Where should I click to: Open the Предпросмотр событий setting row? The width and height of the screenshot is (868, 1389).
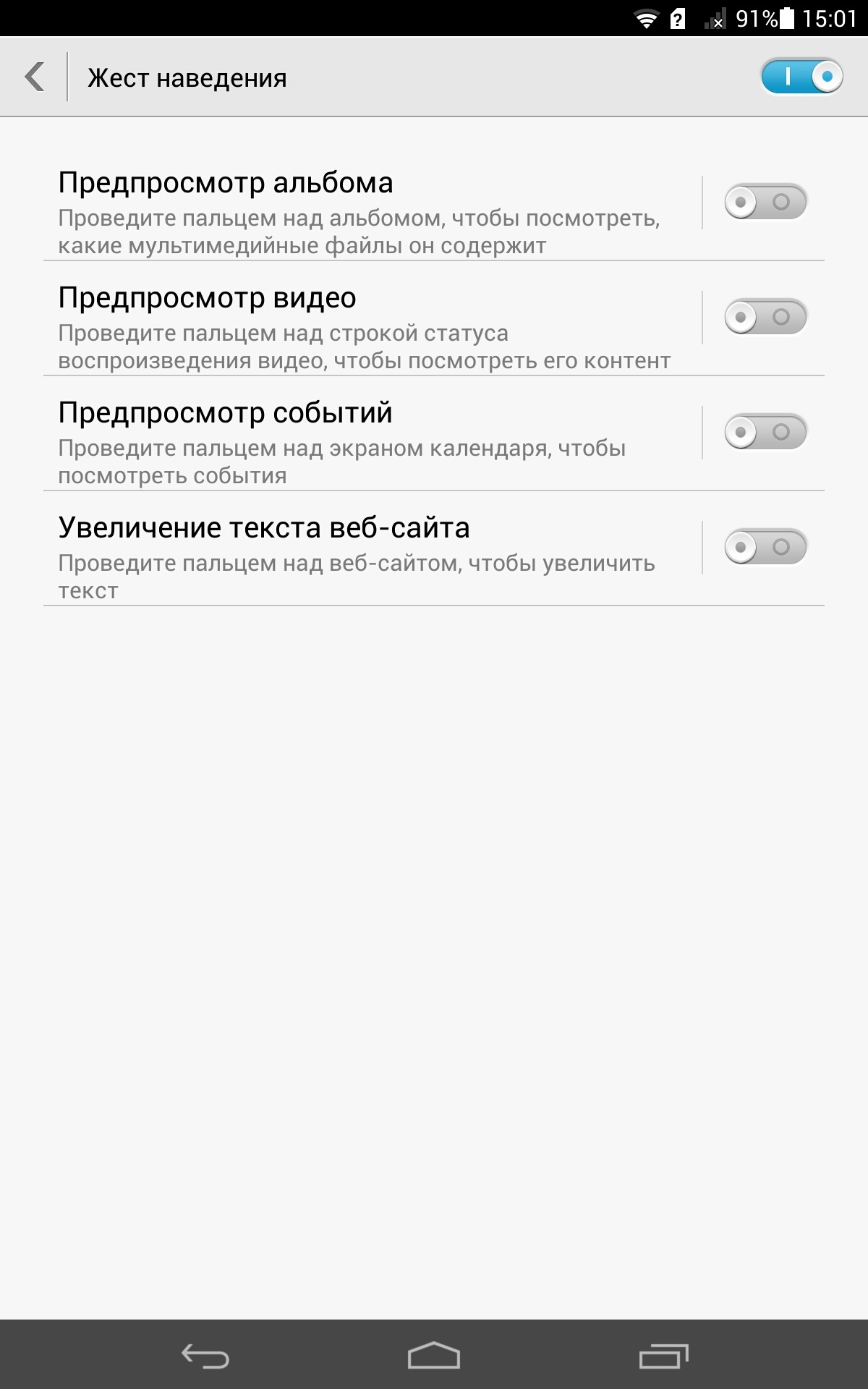(x=362, y=442)
